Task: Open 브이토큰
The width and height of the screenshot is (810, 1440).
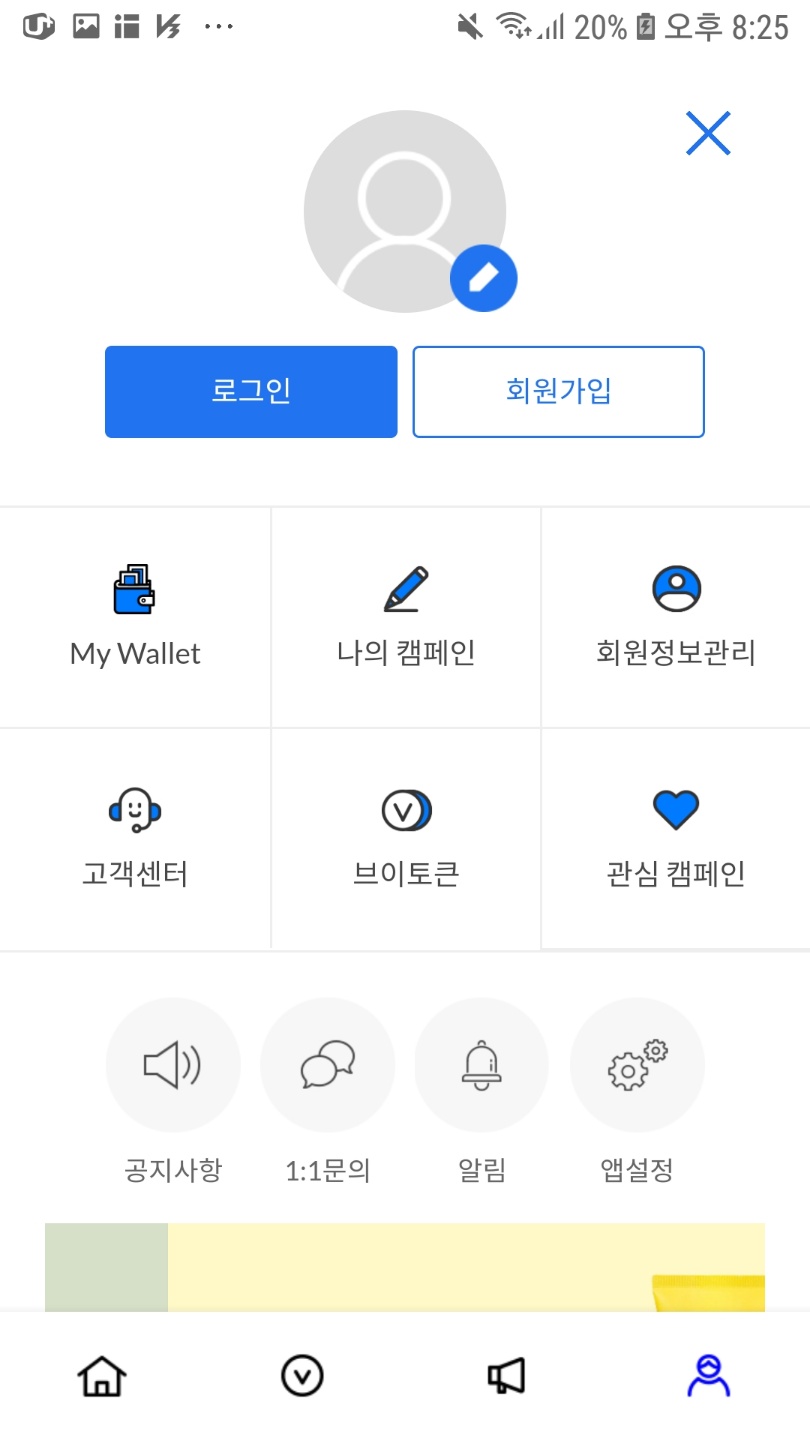Action: point(406,838)
